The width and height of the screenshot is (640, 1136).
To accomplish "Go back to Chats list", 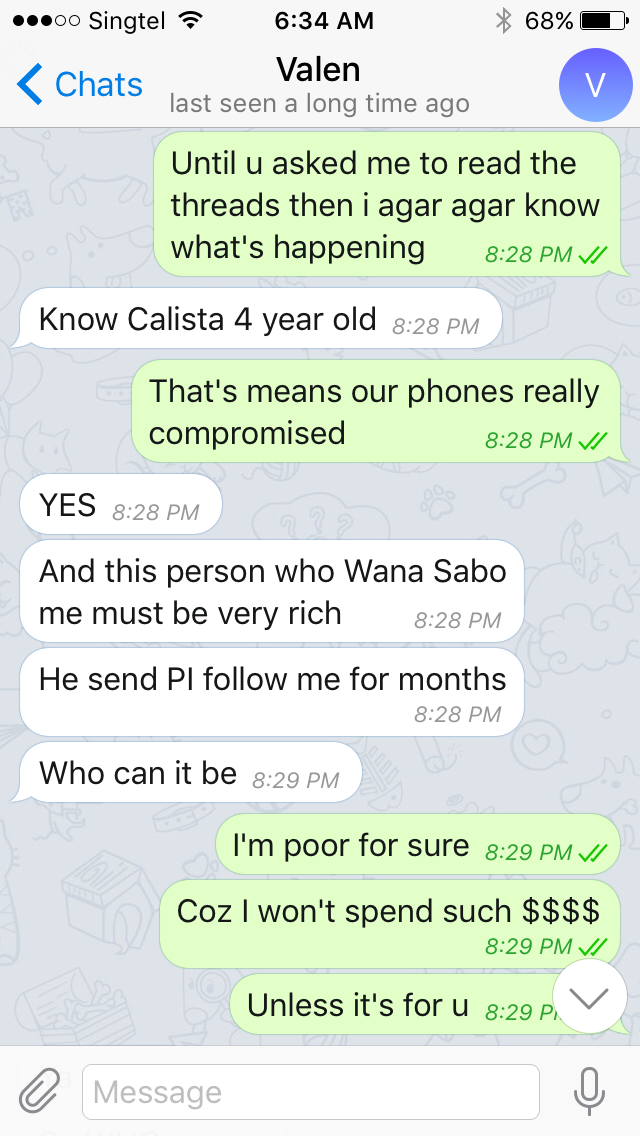I will click(80, 85).
